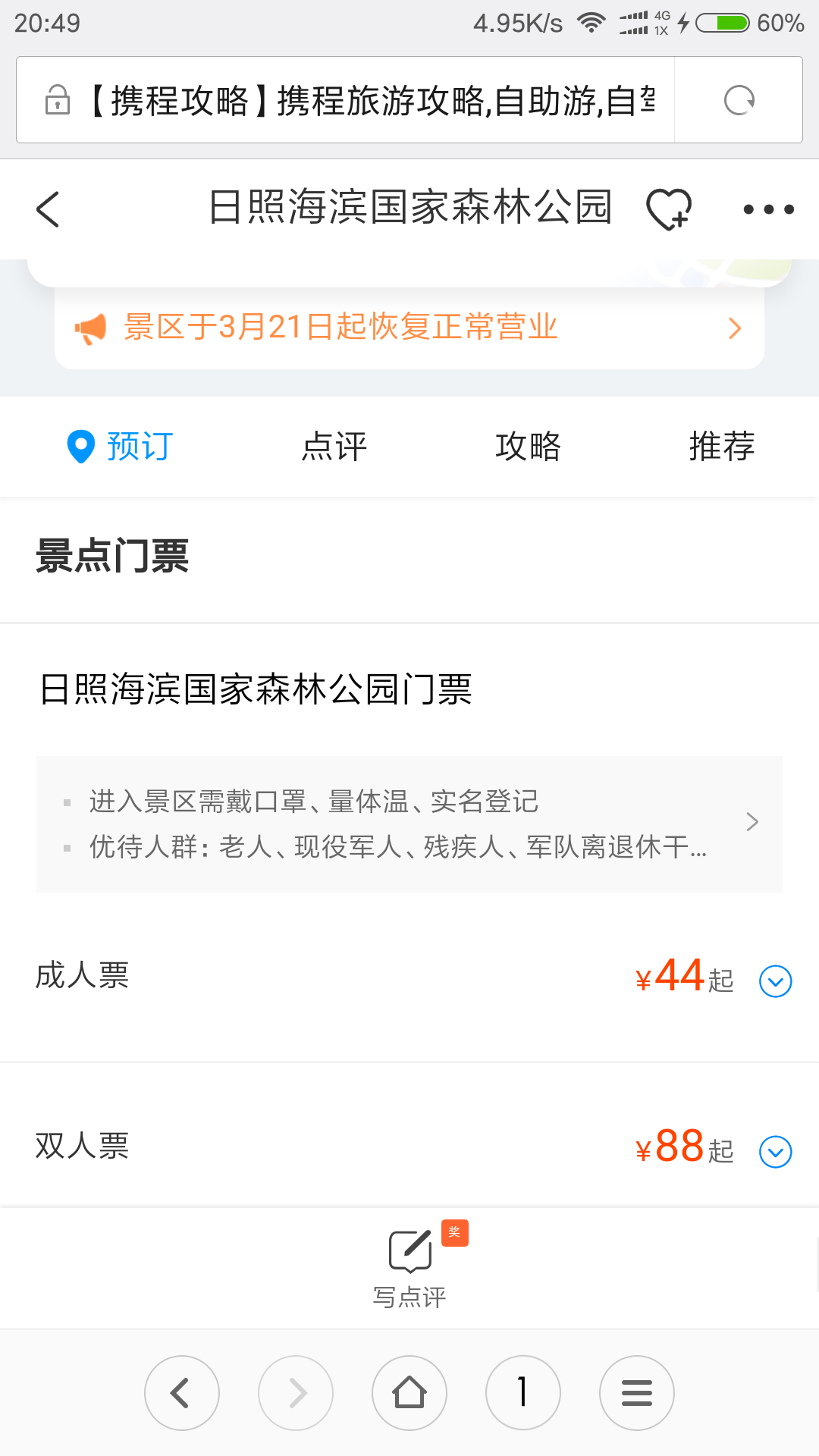Open the browser tabs switcher
819x1456 pixels.
pos(523,1393)
